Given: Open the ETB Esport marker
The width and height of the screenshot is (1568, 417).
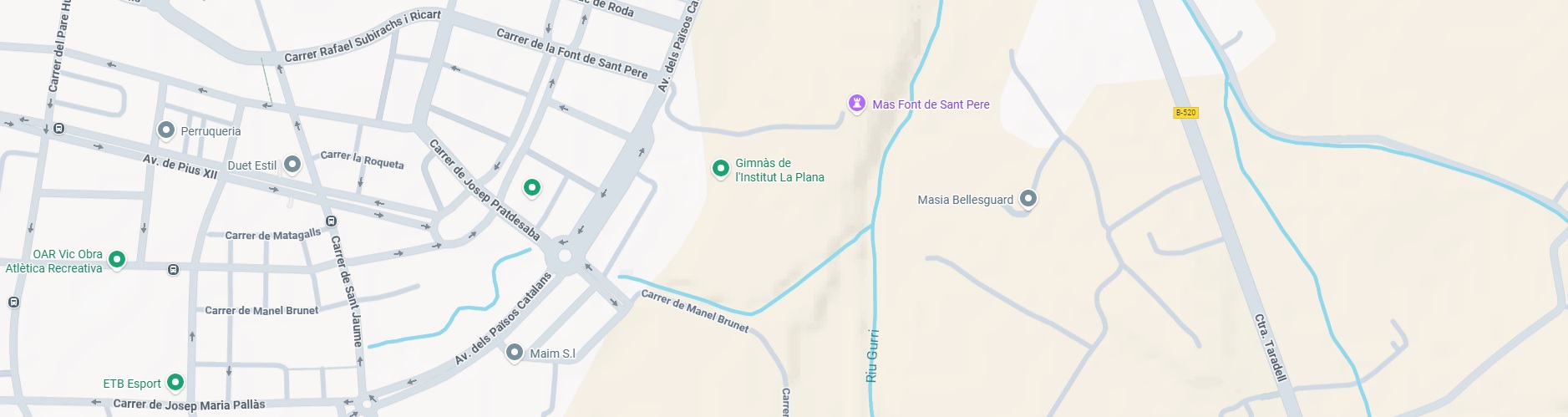Looking at the screenshot, I should 175,383.
